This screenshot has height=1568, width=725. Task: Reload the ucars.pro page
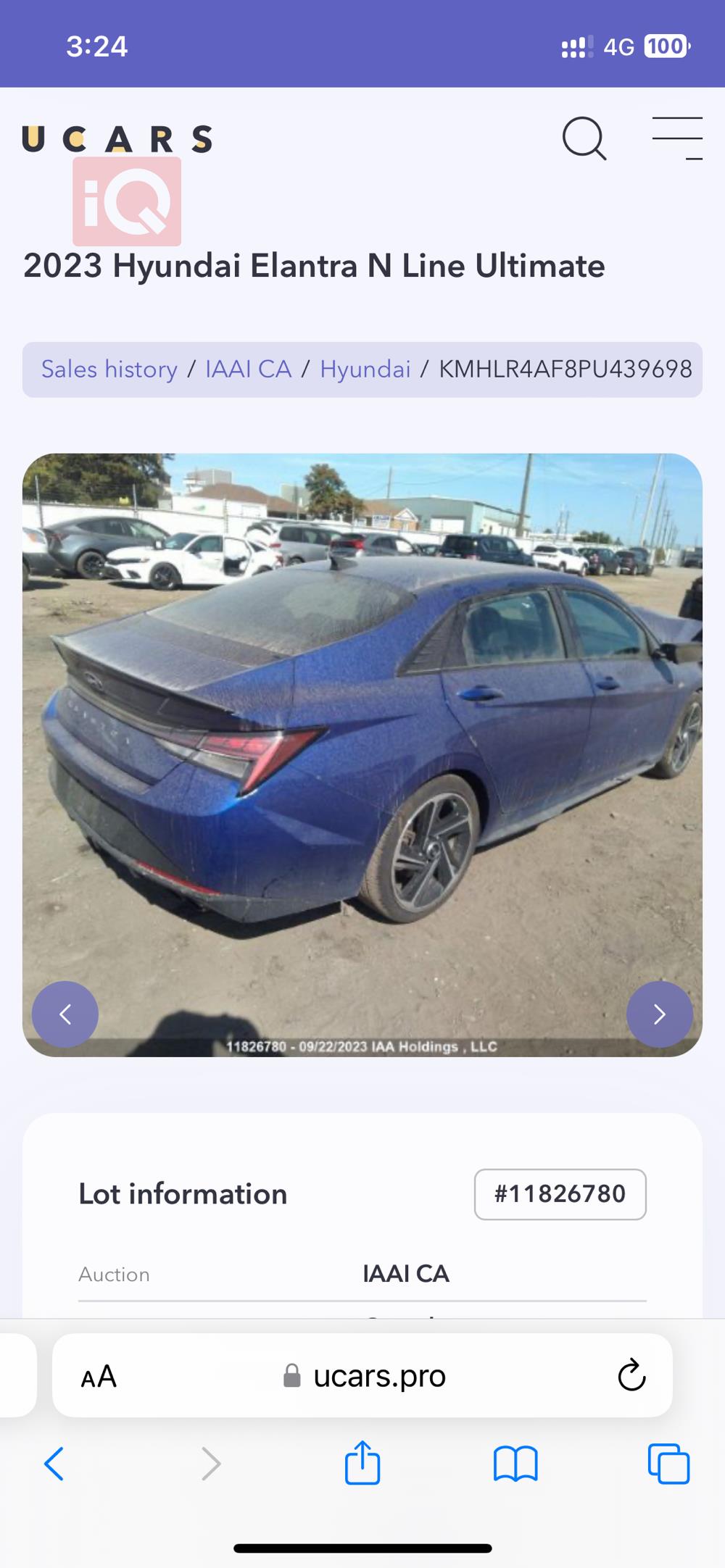tap(631, 1375)
